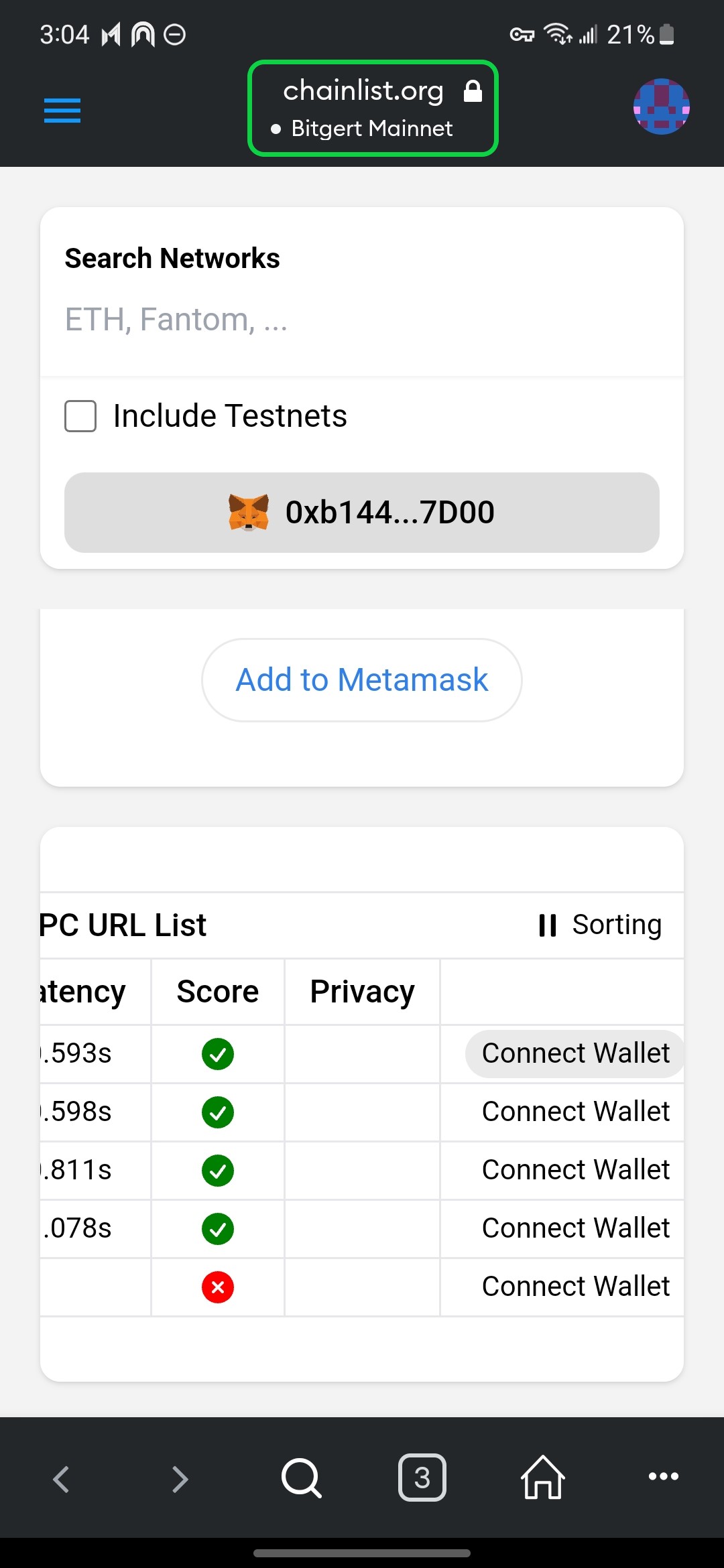The height and width of the screenshot is (1568, 724).
Task: Go to the browser home page
Action: (543, 1477)
